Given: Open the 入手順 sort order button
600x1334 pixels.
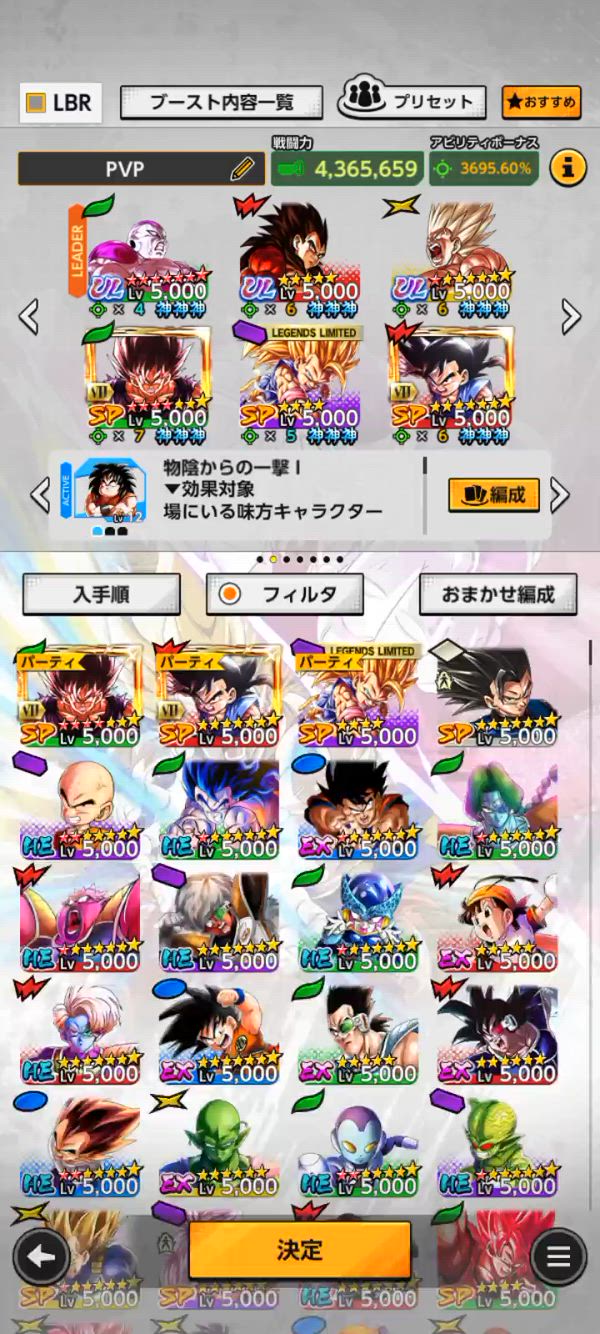Looking at the screenshot, I should coord(101,594).
